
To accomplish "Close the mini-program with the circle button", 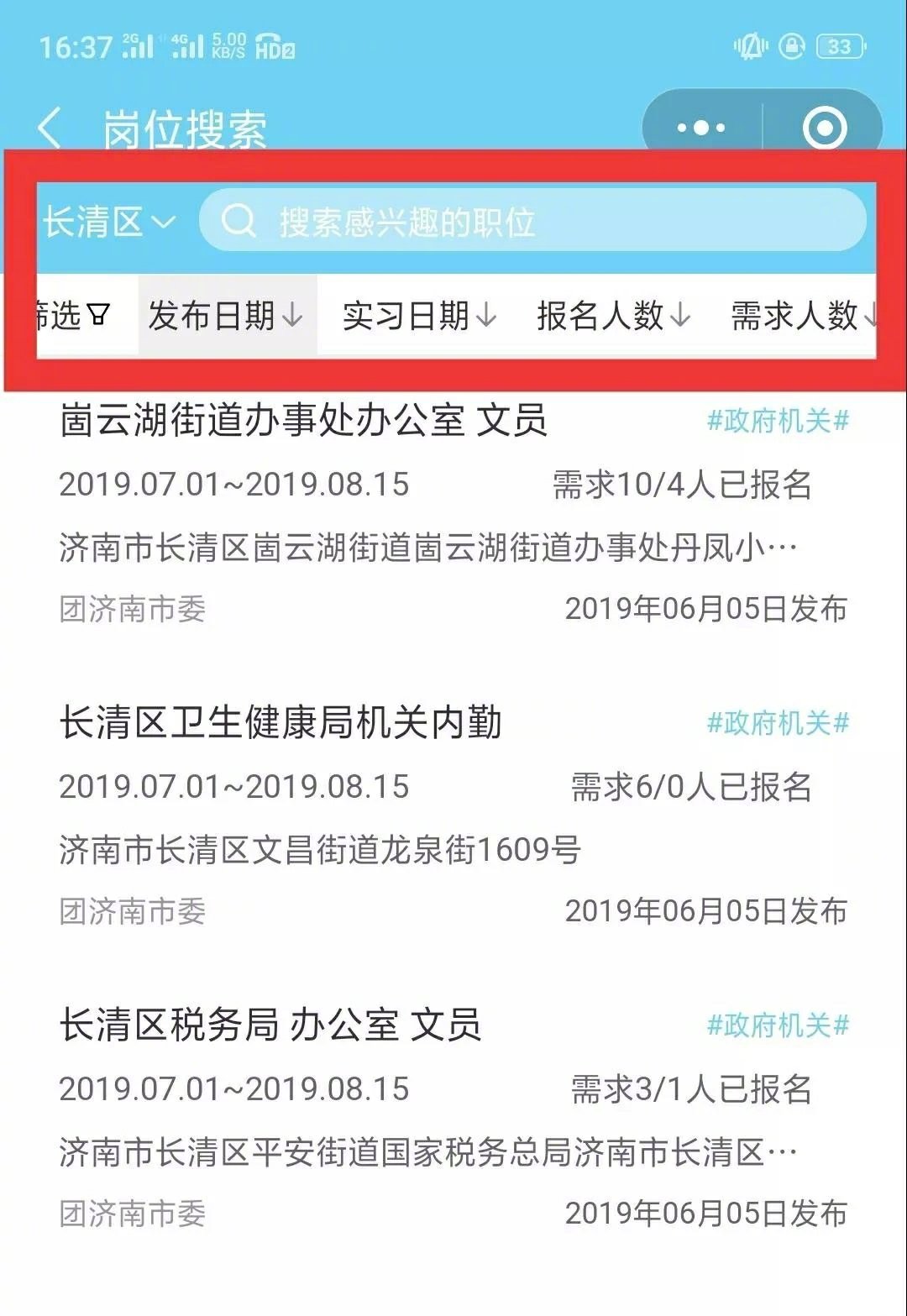I will [x=823, y=128].
